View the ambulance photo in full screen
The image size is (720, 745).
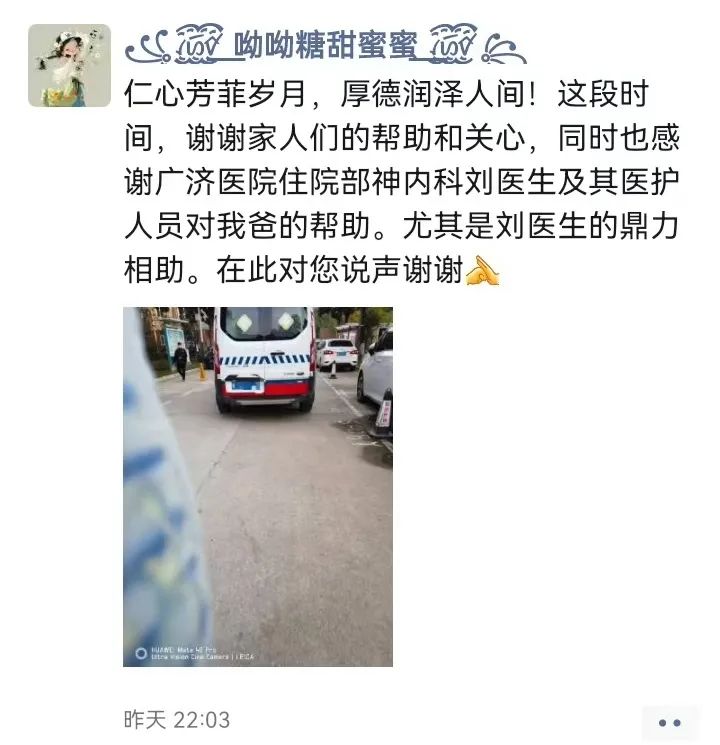pyautogui.click(x=258, y=486)
